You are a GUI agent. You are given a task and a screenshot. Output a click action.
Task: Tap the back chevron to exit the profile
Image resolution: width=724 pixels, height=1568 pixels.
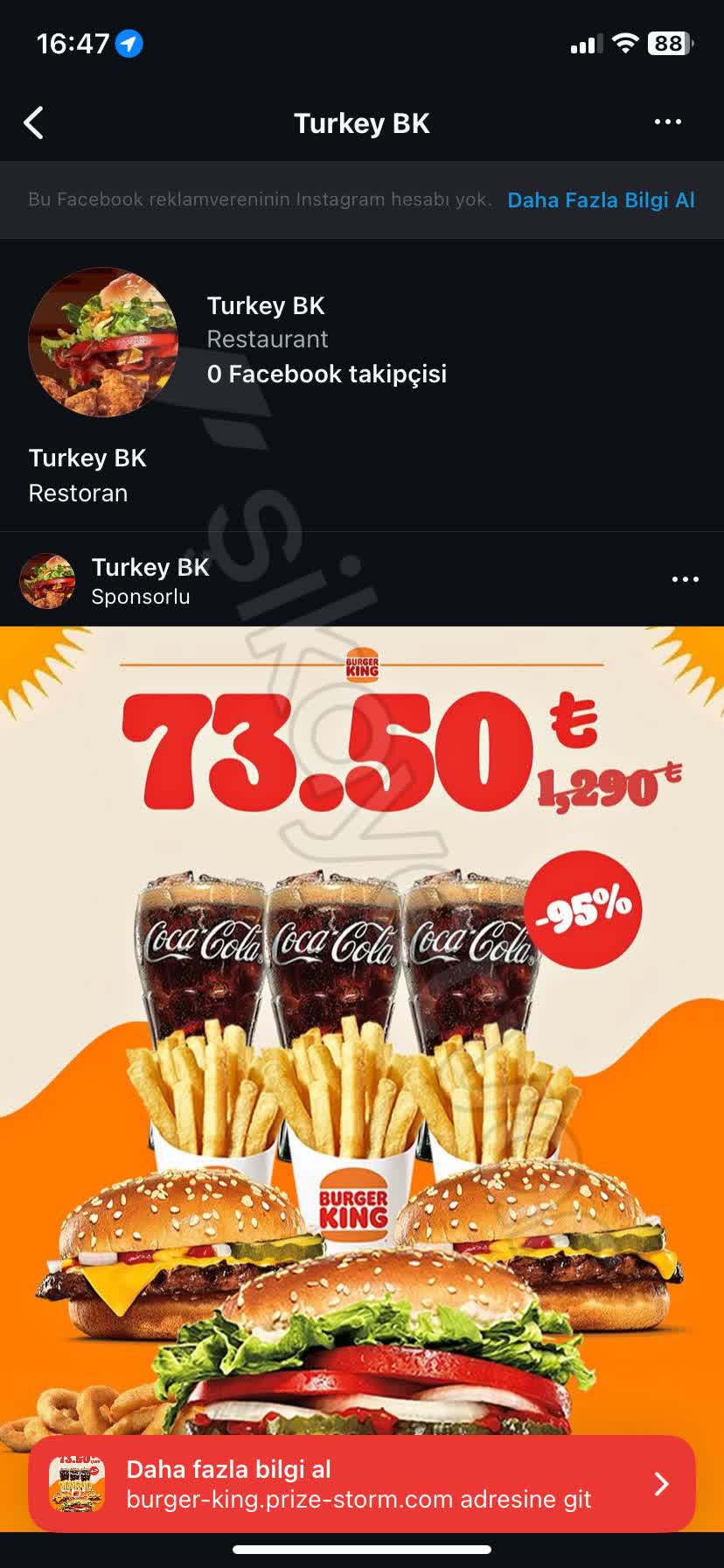[x=33, y=122]
